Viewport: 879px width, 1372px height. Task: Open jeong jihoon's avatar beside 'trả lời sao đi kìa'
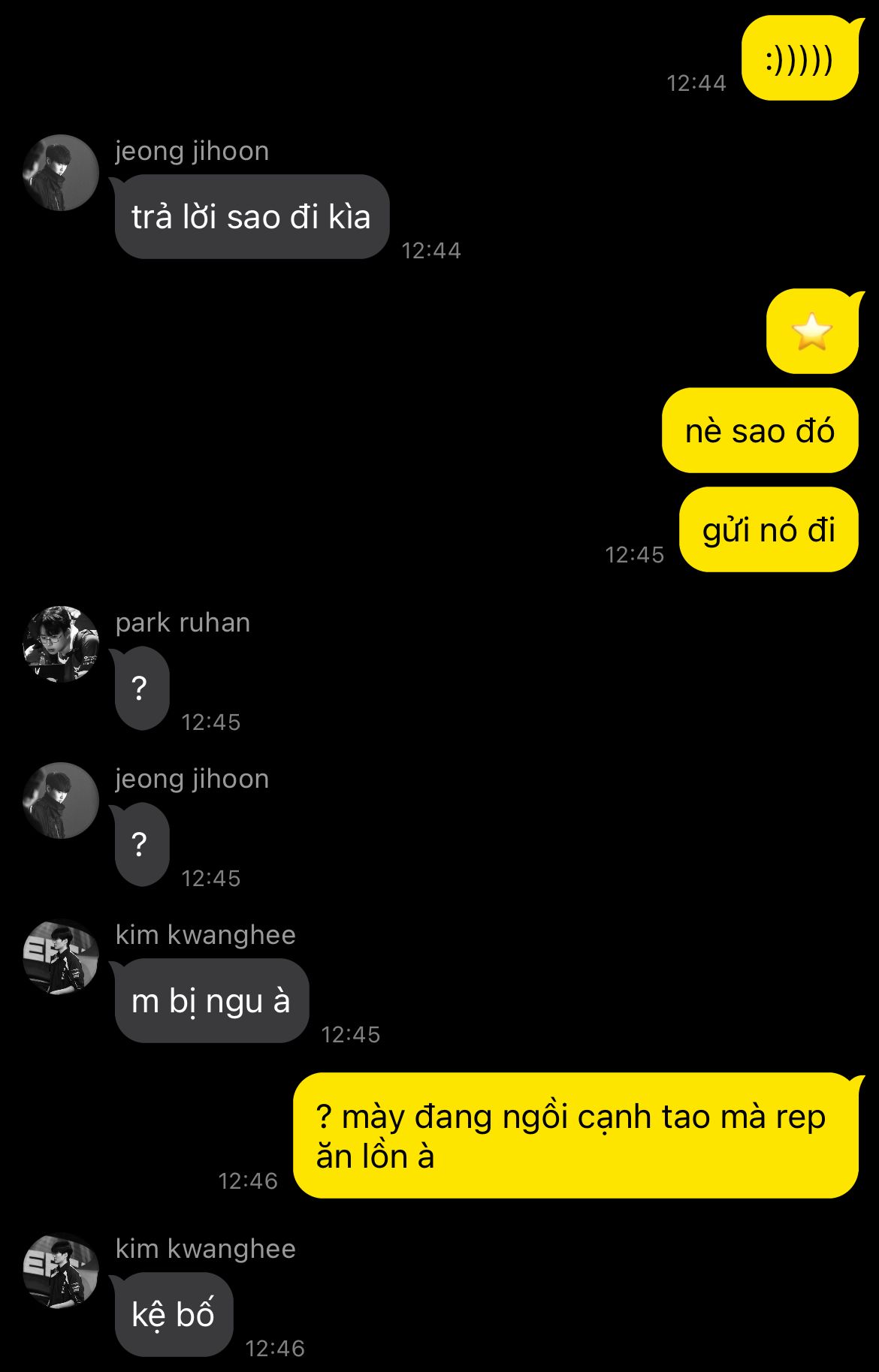pyautogui.click(x=61, y=173)
